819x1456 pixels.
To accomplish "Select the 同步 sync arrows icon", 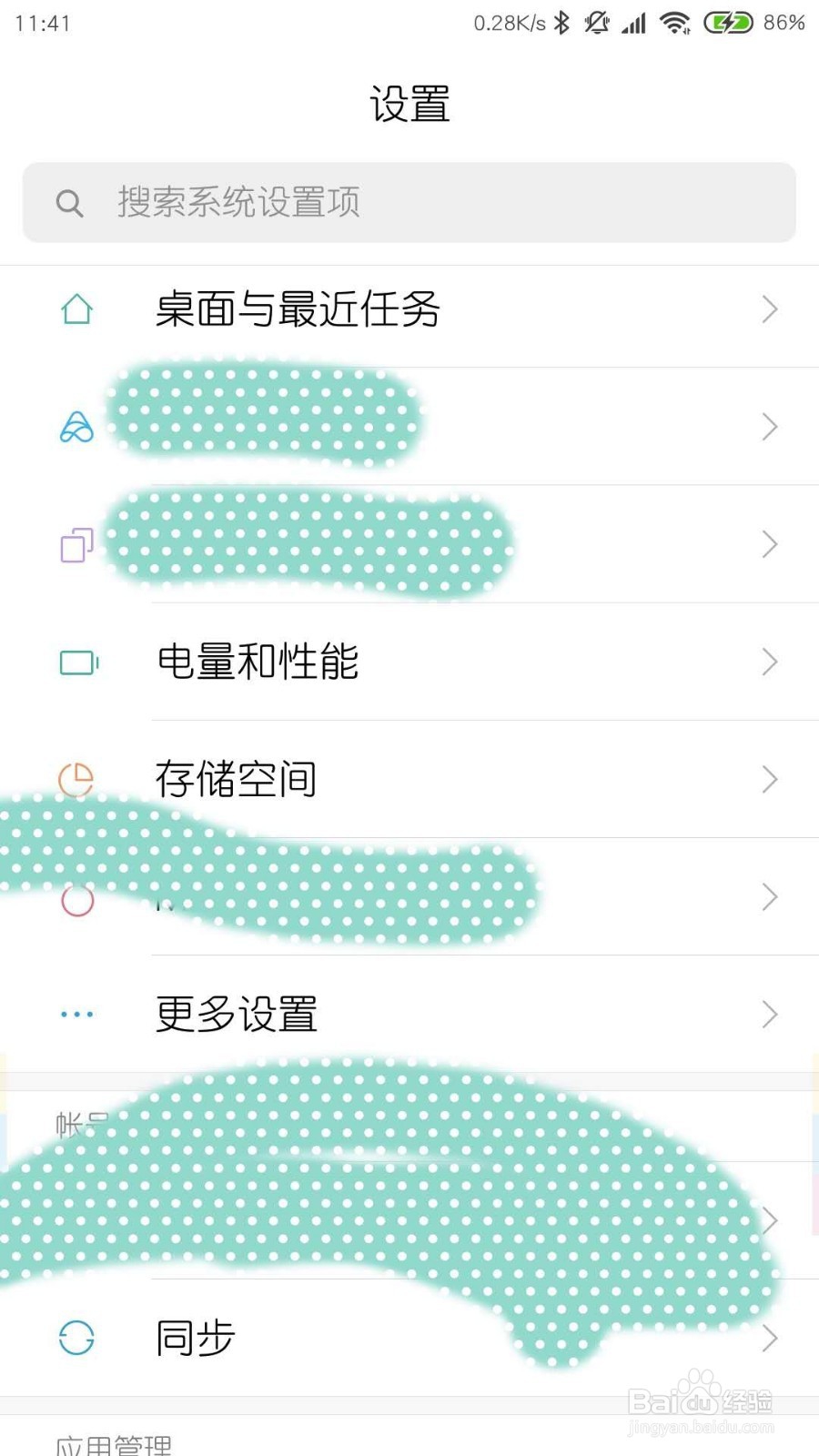I will pos(76,1338).
